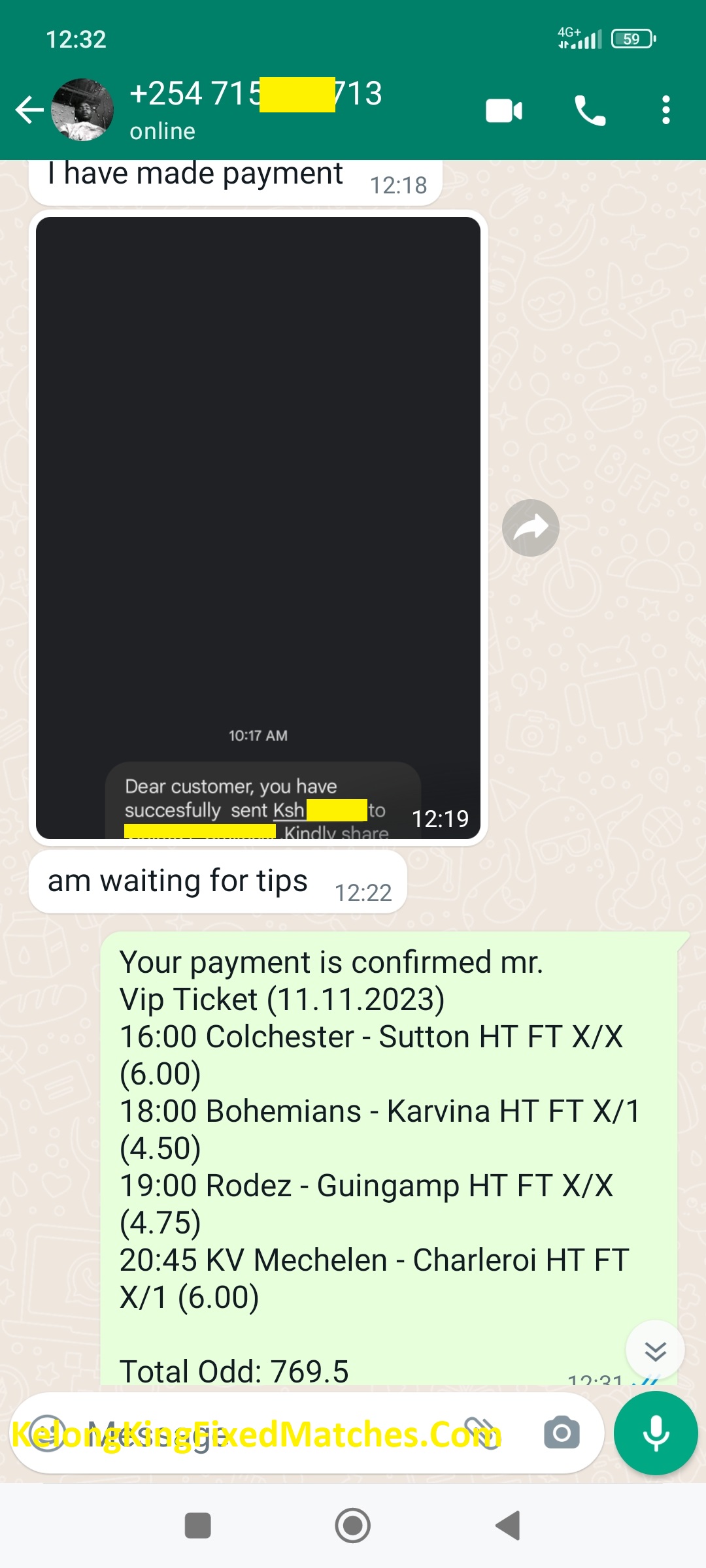This screenshot has width=706, height=1568.
Task: Open the camera from the message bar
Action: point(562,1433)
